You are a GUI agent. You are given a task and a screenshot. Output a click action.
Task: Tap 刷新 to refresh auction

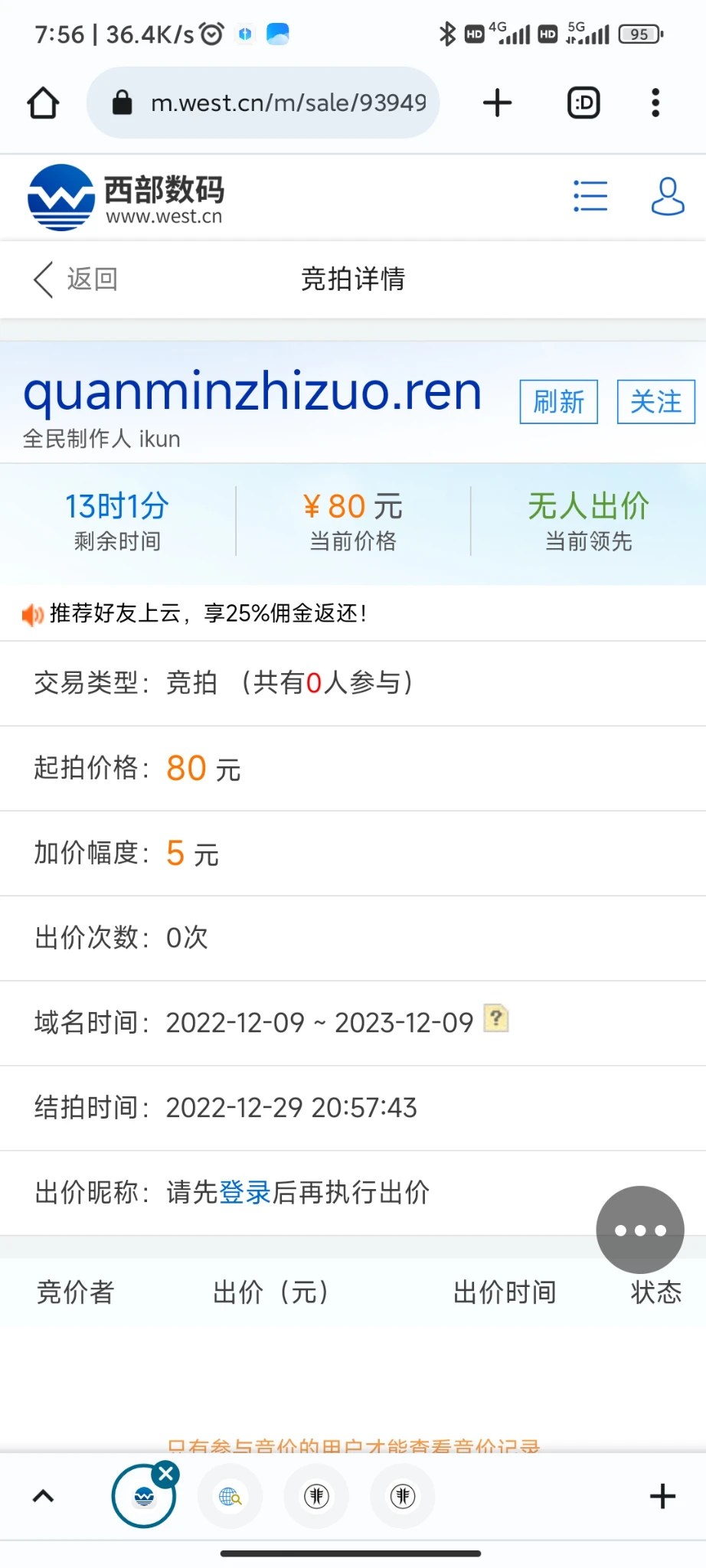pos(558,401)
